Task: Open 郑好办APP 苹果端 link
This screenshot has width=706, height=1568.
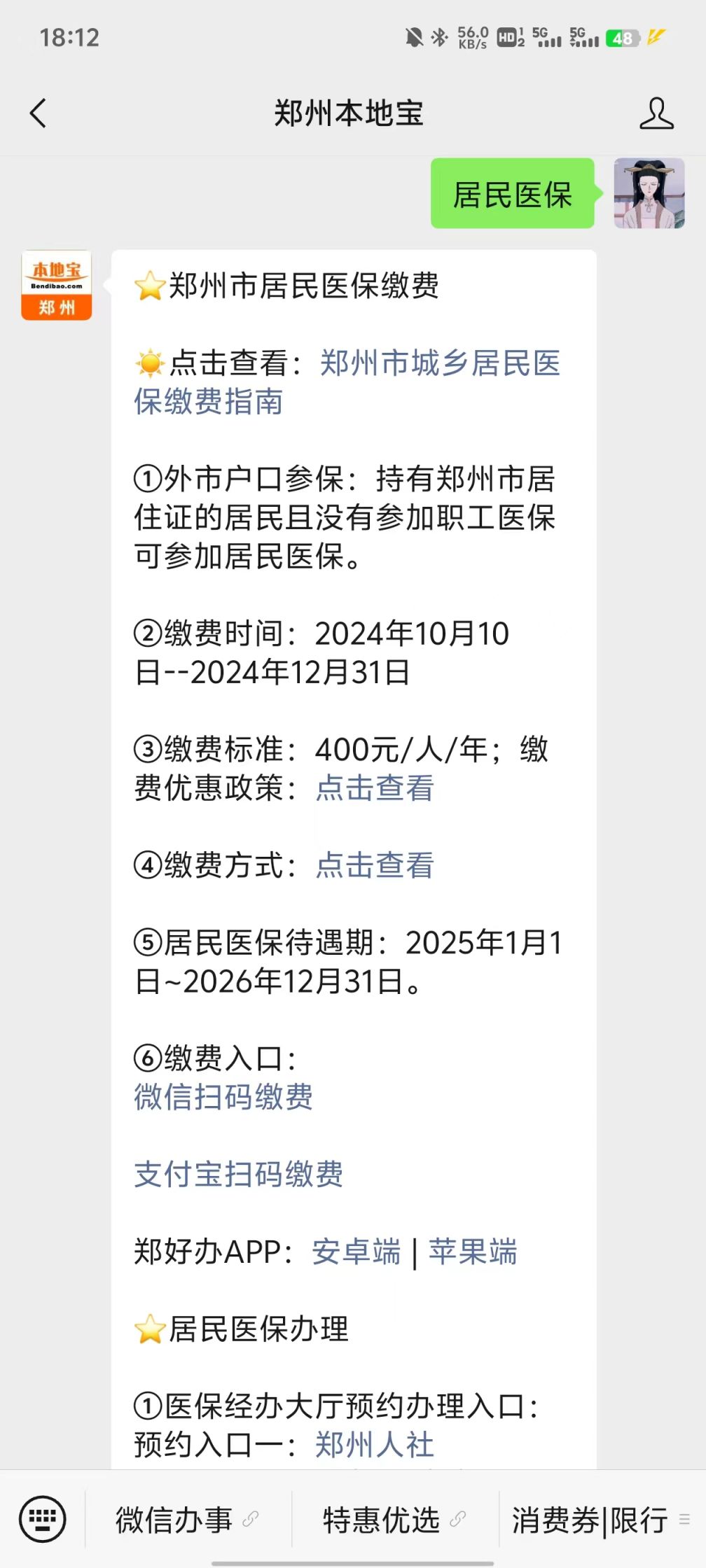Action: point(473,1252)
